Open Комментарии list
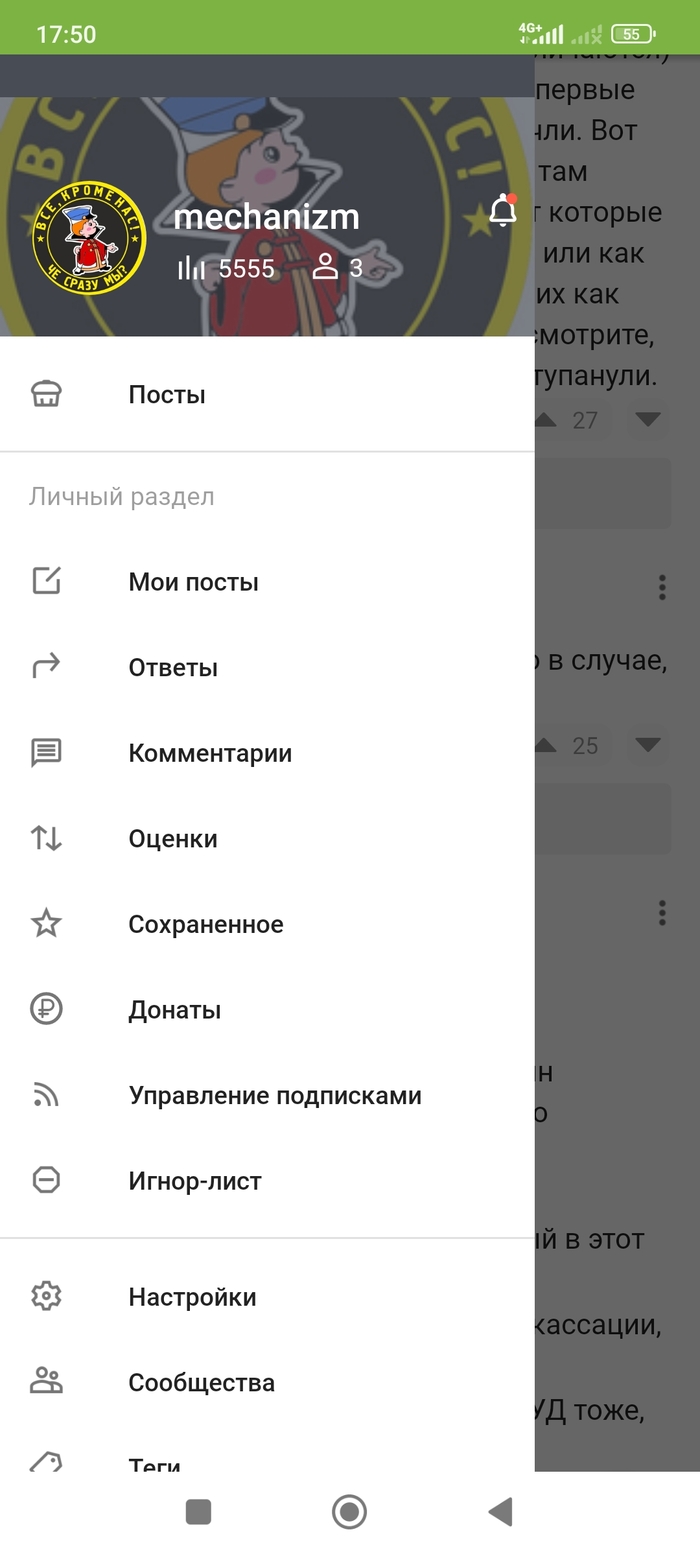Image resolution: width=700 pixels, height=1556 pixels. (210, 753)
